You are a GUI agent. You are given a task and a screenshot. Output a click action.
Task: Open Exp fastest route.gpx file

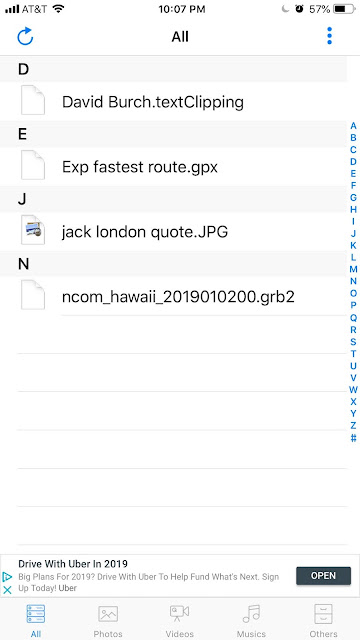point(173,167)
